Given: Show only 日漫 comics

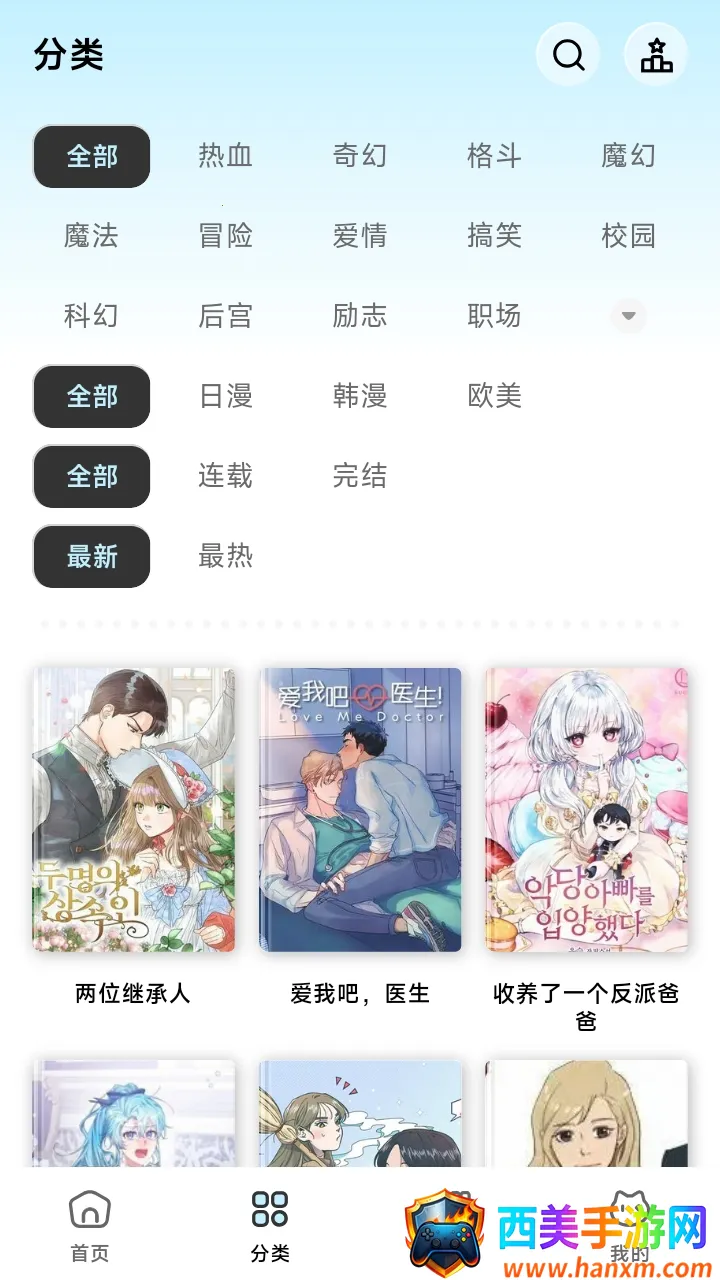Looking at the screenshot, I should [x=225, y=396].
